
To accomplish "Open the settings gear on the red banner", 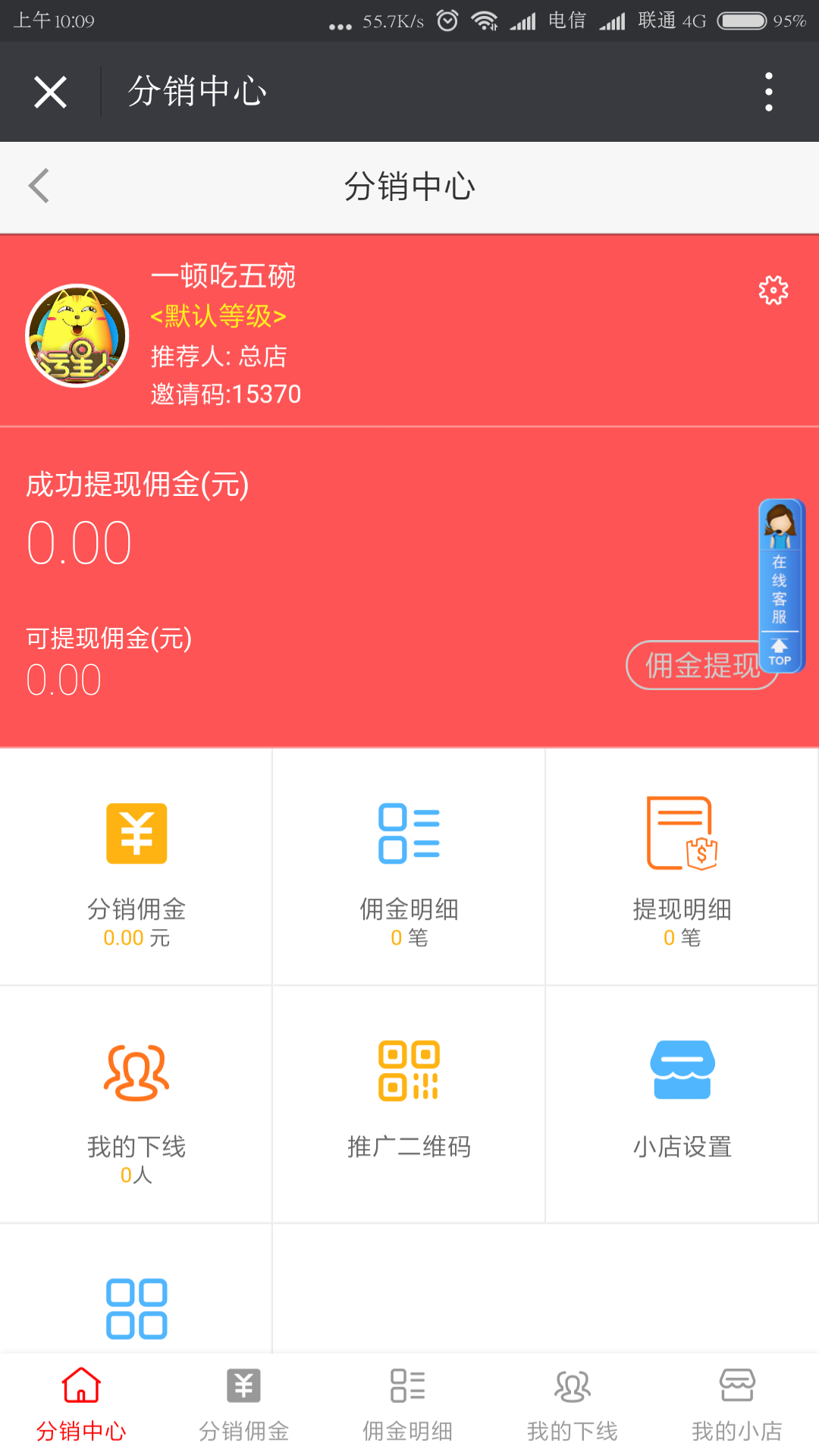I will coord(773,289).
